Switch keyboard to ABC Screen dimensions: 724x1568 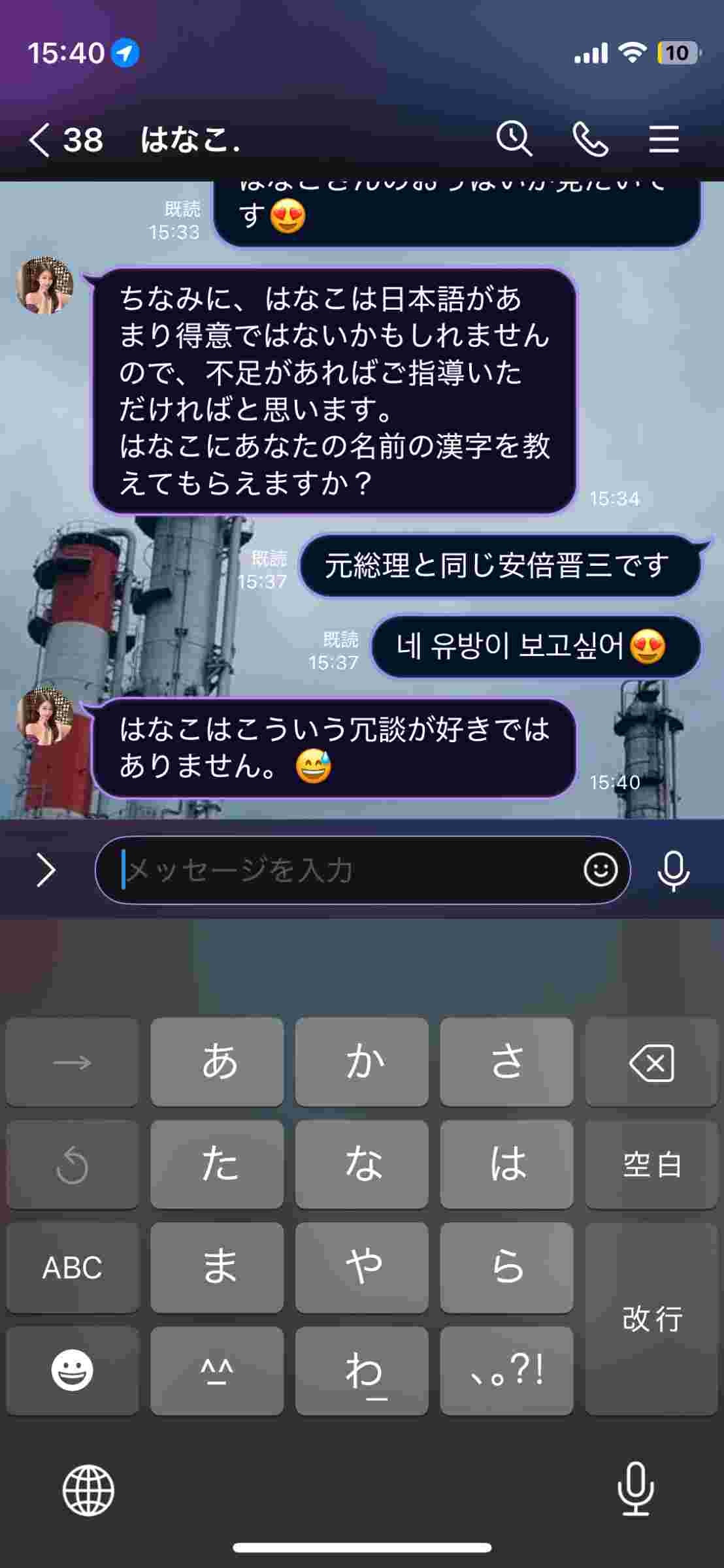click(73, 1267)
